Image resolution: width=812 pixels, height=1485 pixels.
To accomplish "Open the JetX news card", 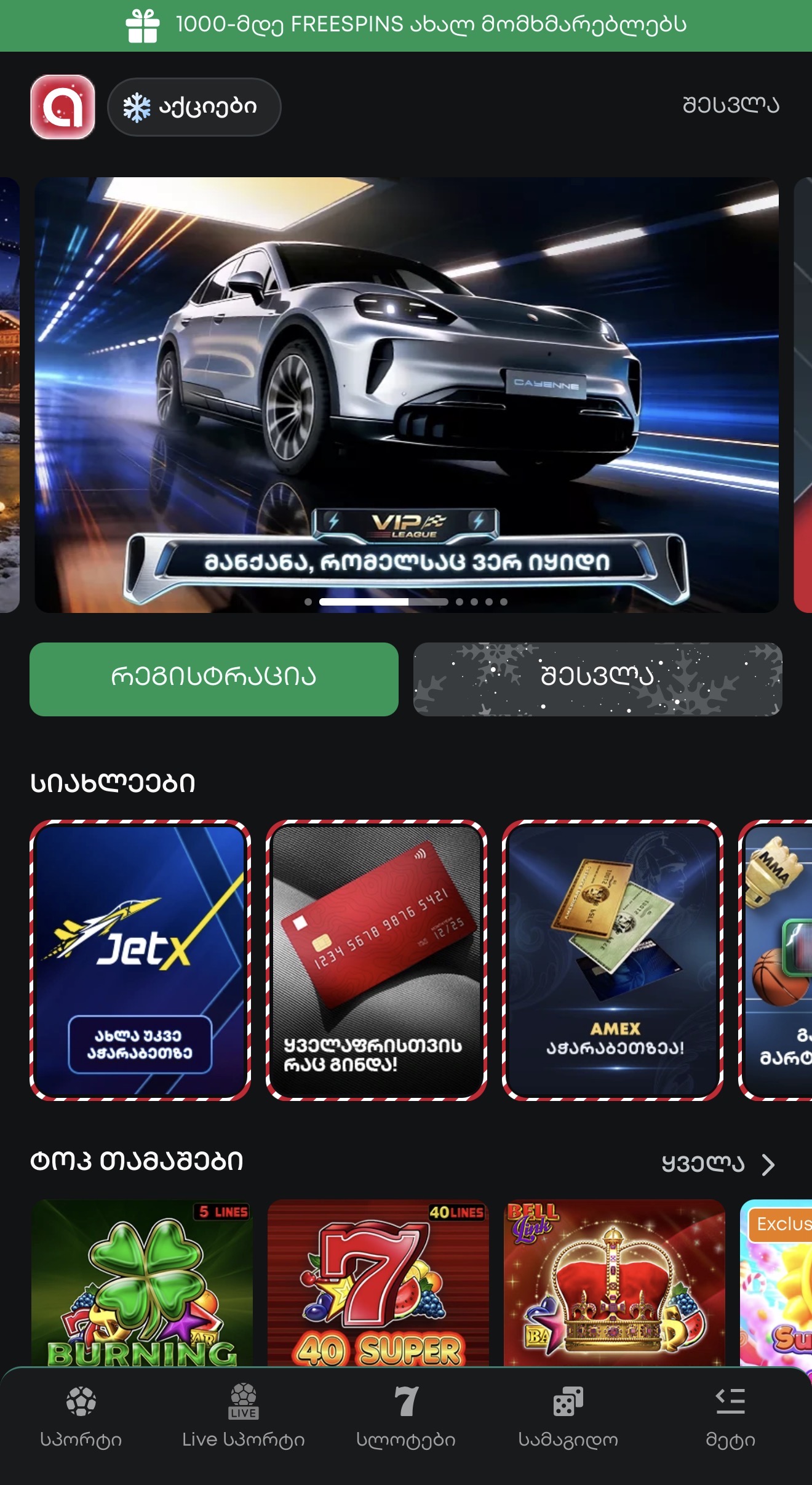I will point(140,960).
